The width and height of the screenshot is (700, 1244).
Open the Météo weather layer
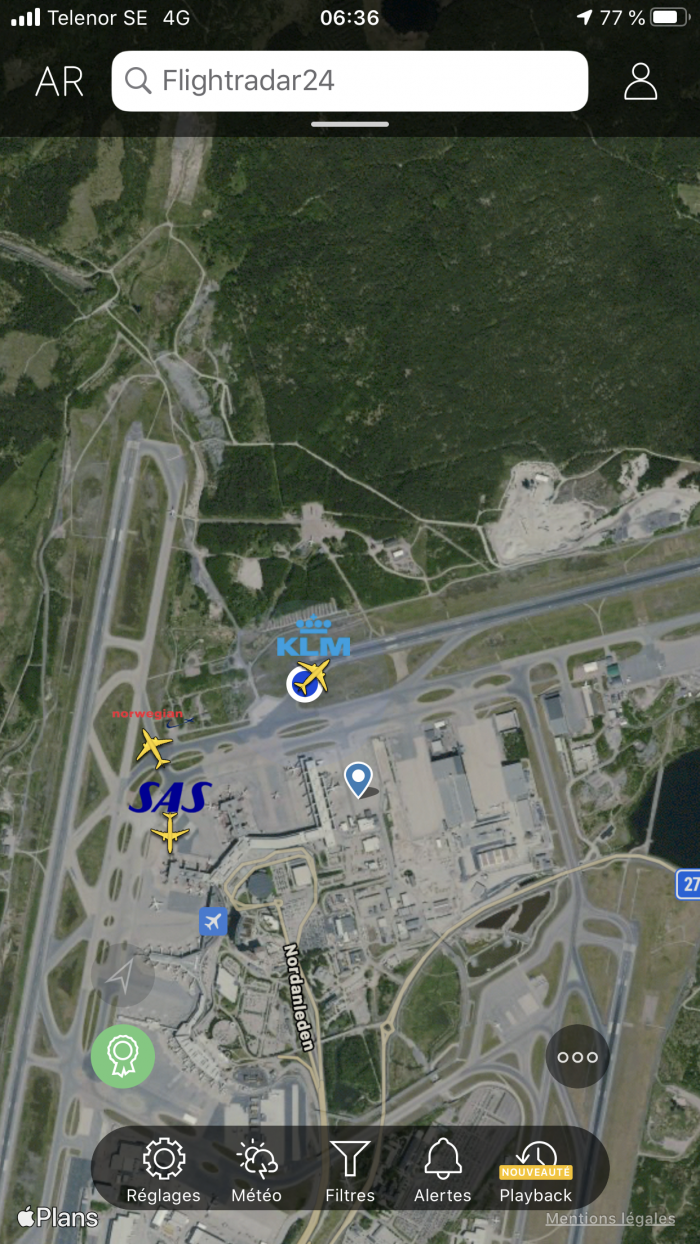coord(257,1170)
